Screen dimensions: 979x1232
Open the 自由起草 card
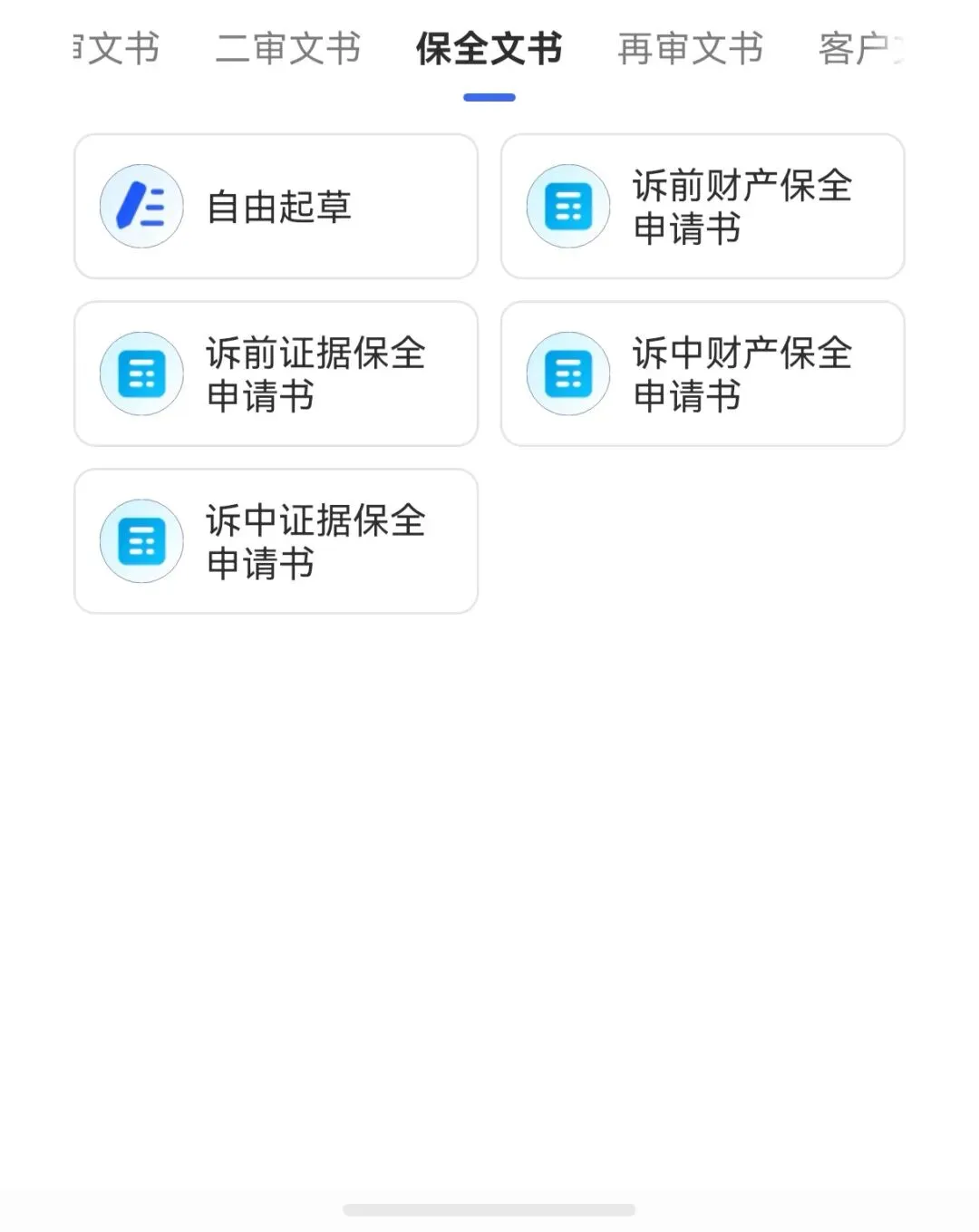point(276,207)
